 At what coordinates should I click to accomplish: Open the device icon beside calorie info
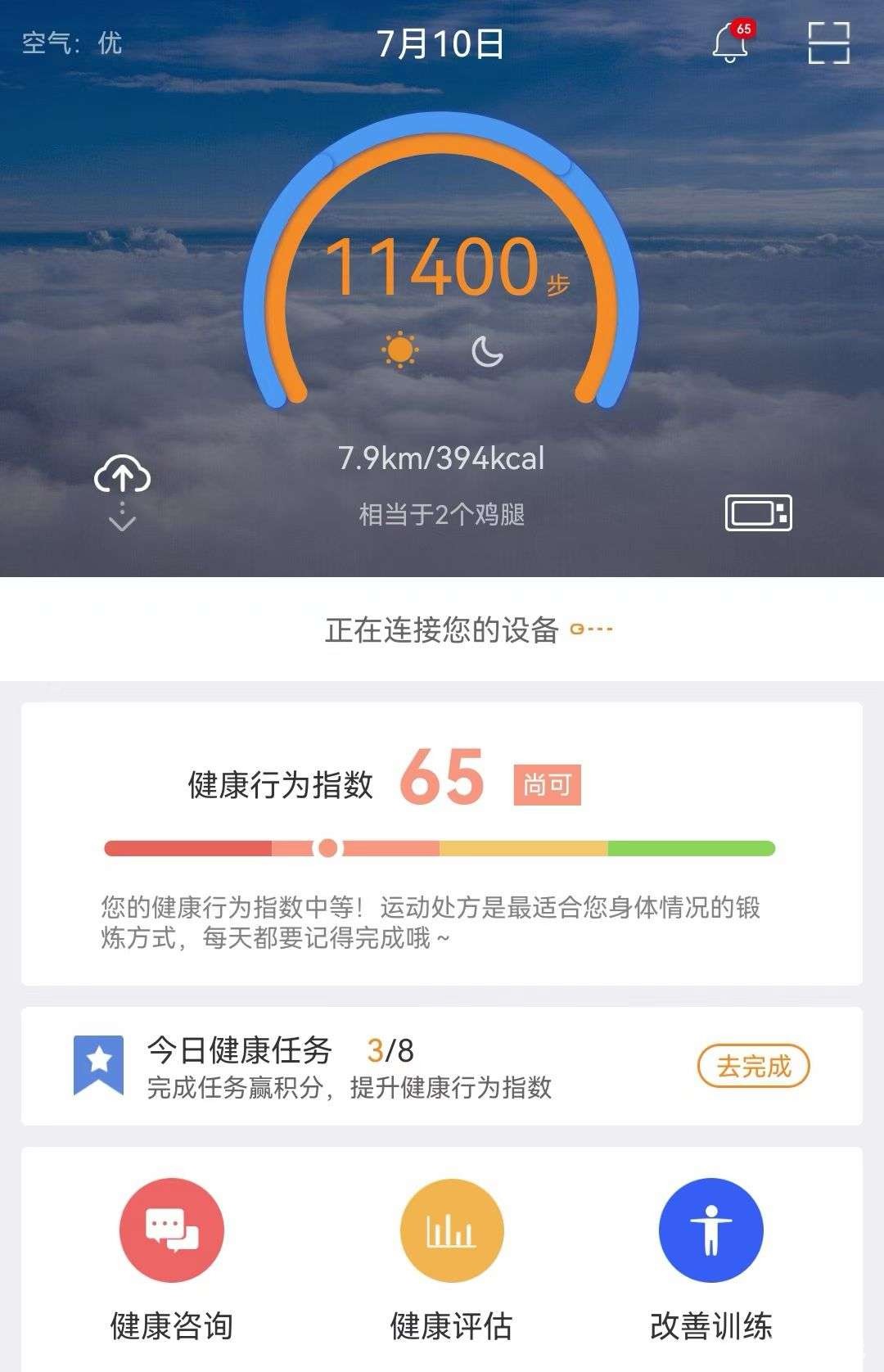758,513
